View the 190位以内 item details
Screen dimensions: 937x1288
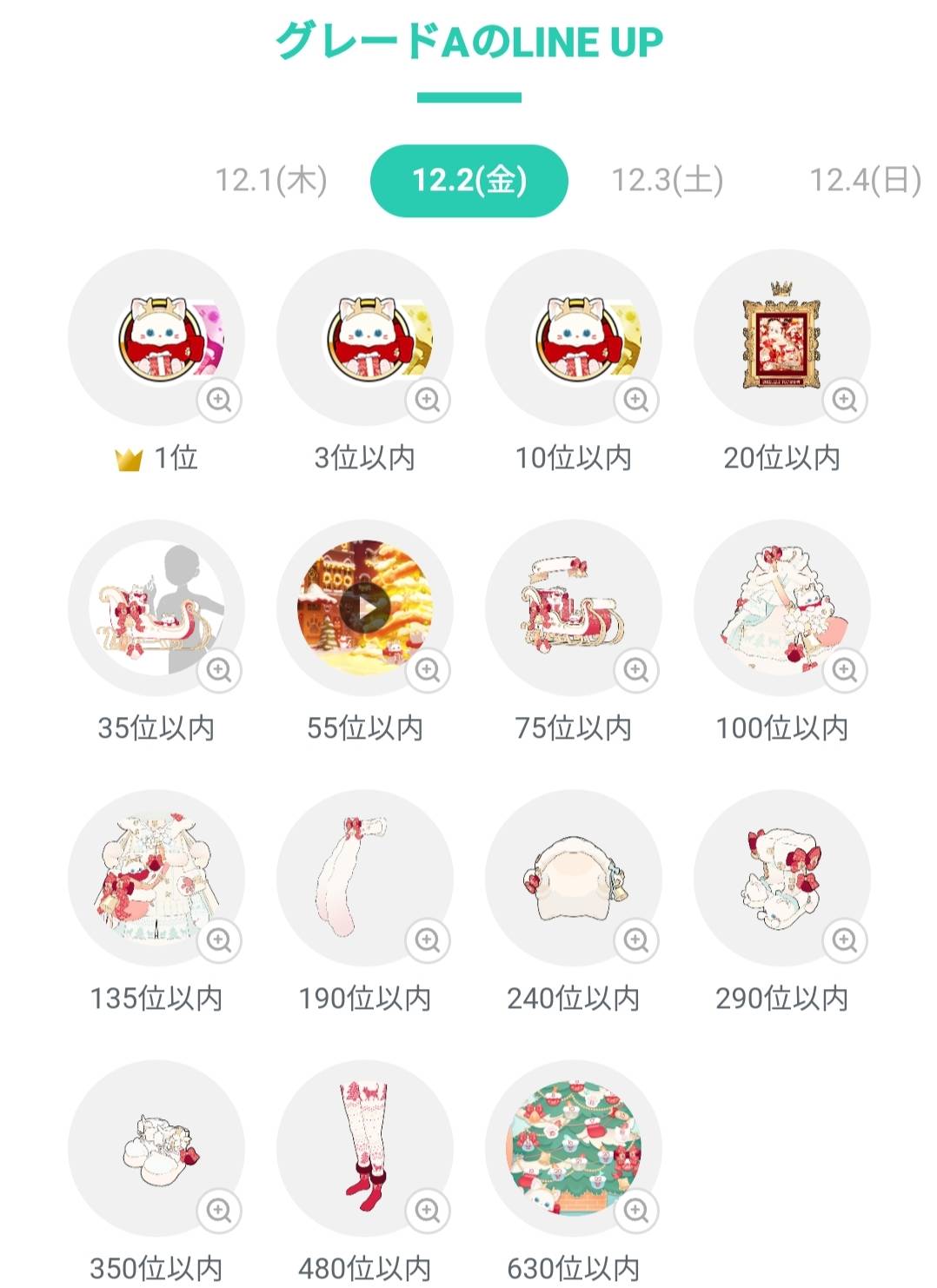[428, 940]
